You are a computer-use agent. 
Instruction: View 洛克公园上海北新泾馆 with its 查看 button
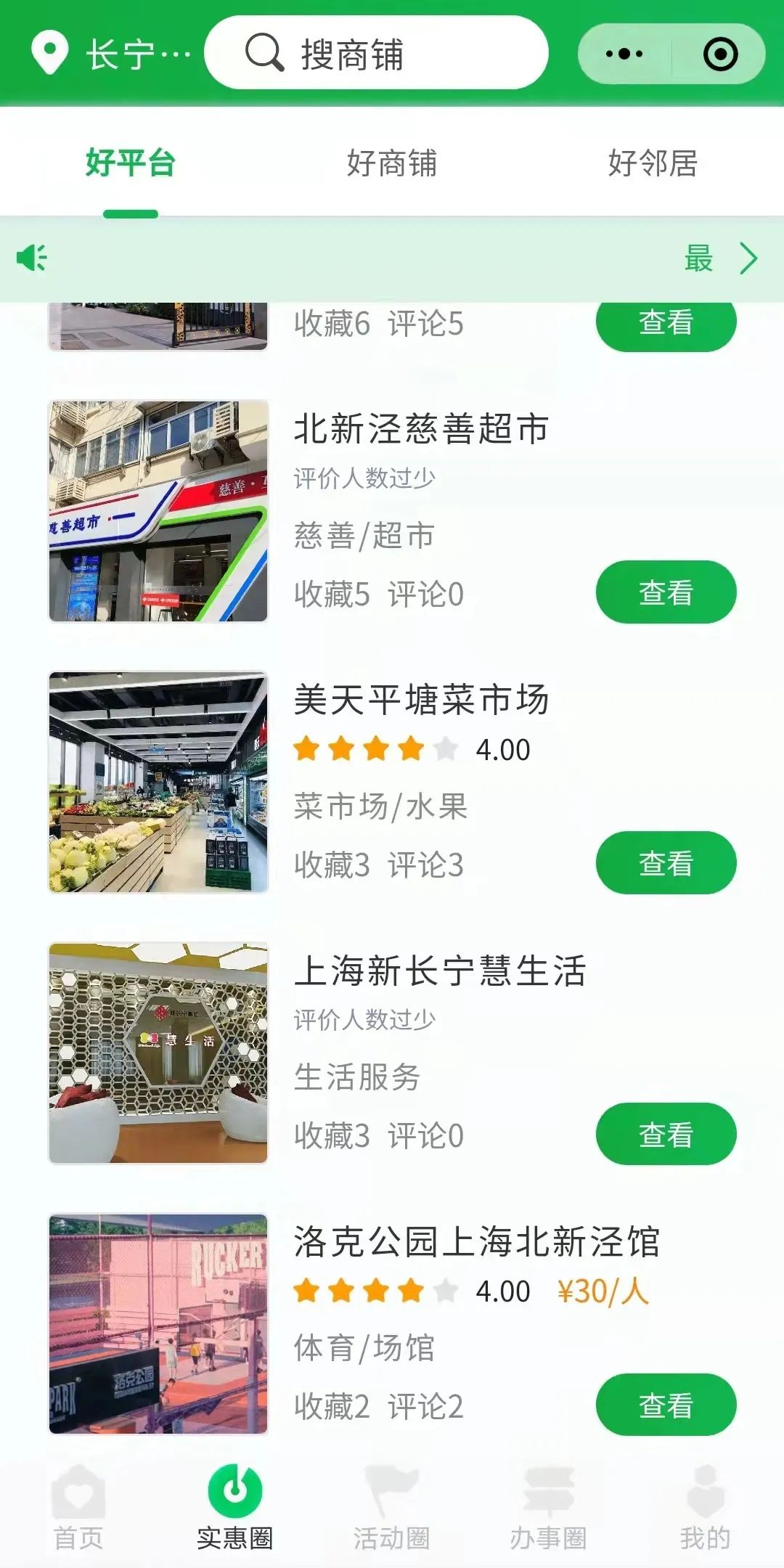click(x=666, y=1405)
